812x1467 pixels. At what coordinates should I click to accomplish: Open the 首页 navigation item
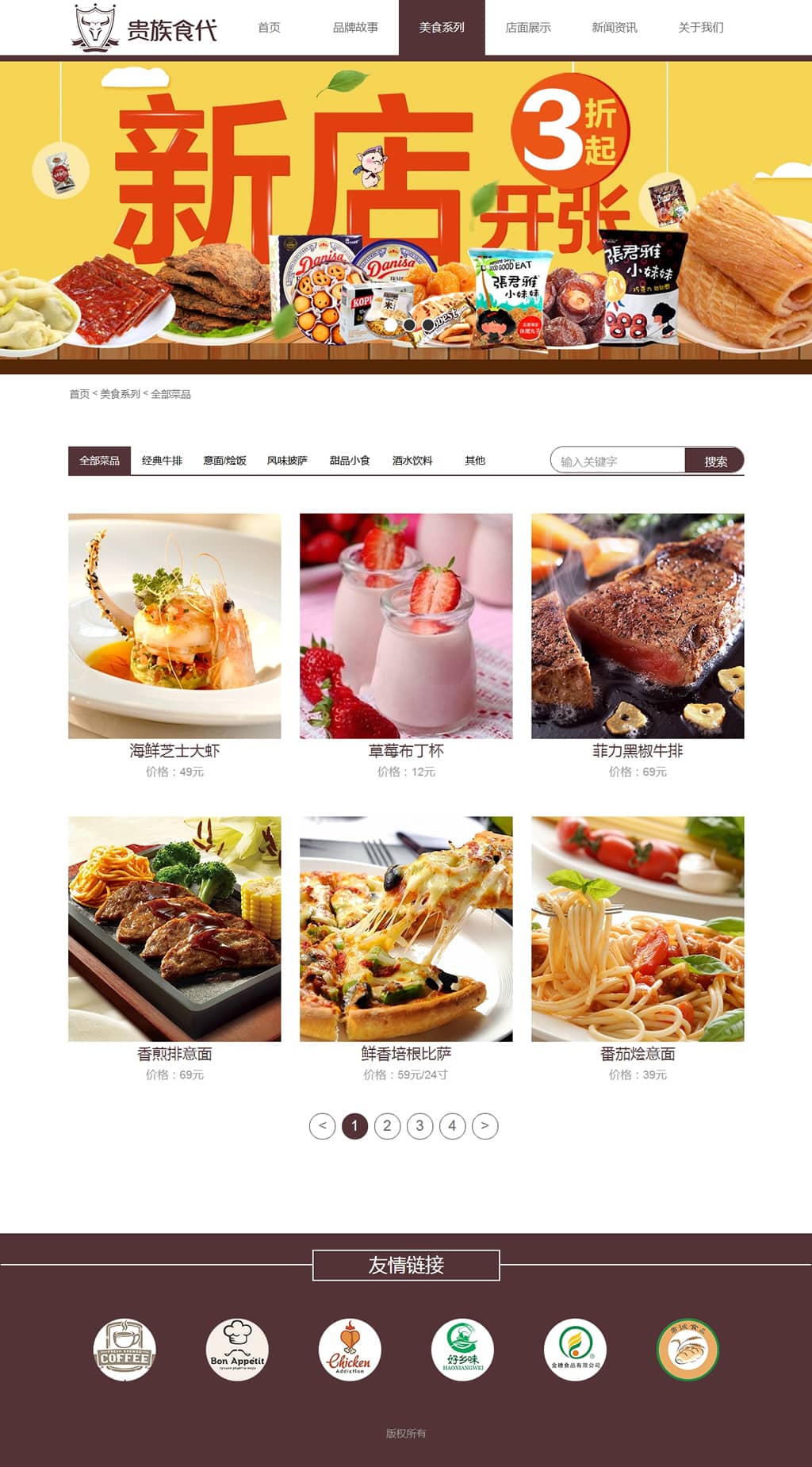click(x=269, y=28)
